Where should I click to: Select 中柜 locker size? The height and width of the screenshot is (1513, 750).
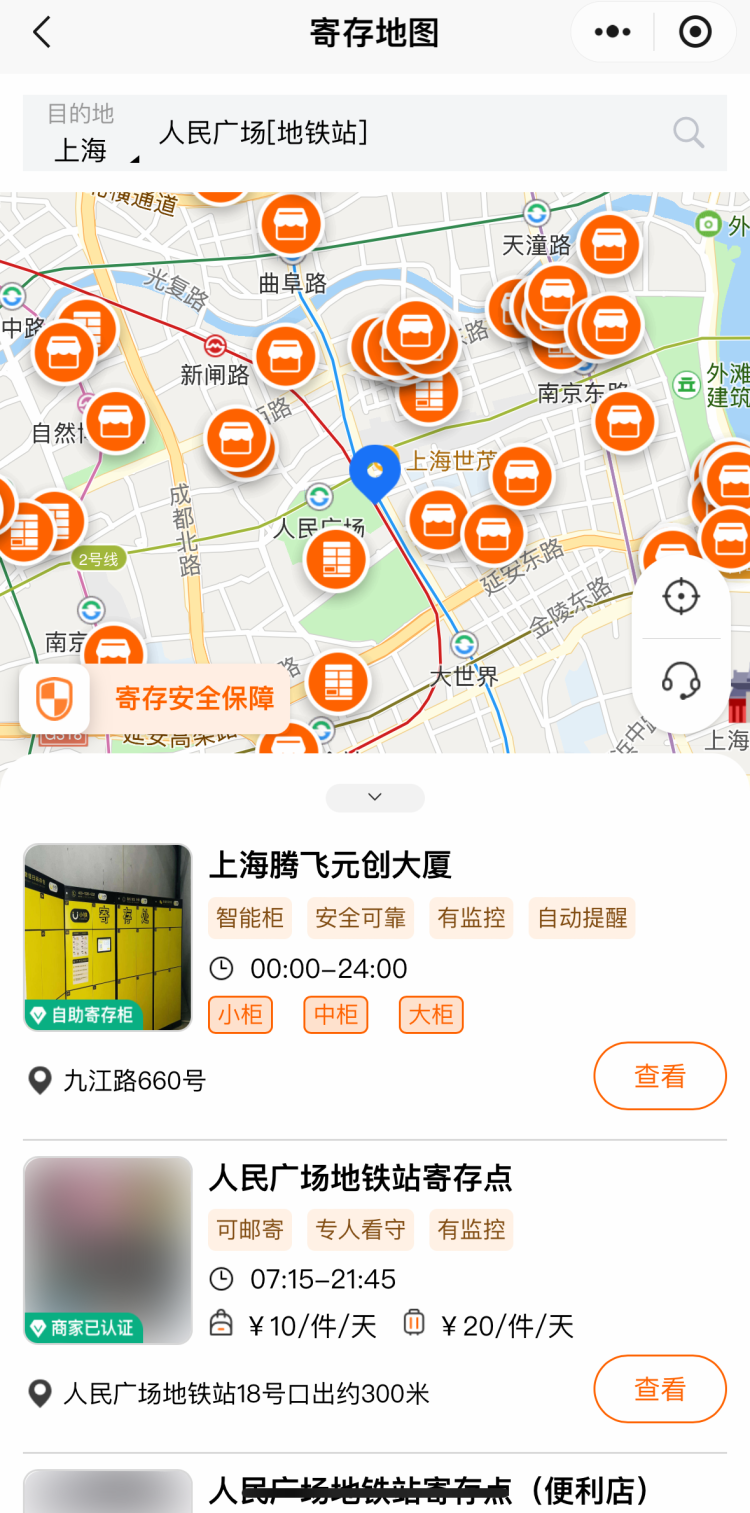click(336, 1014)
